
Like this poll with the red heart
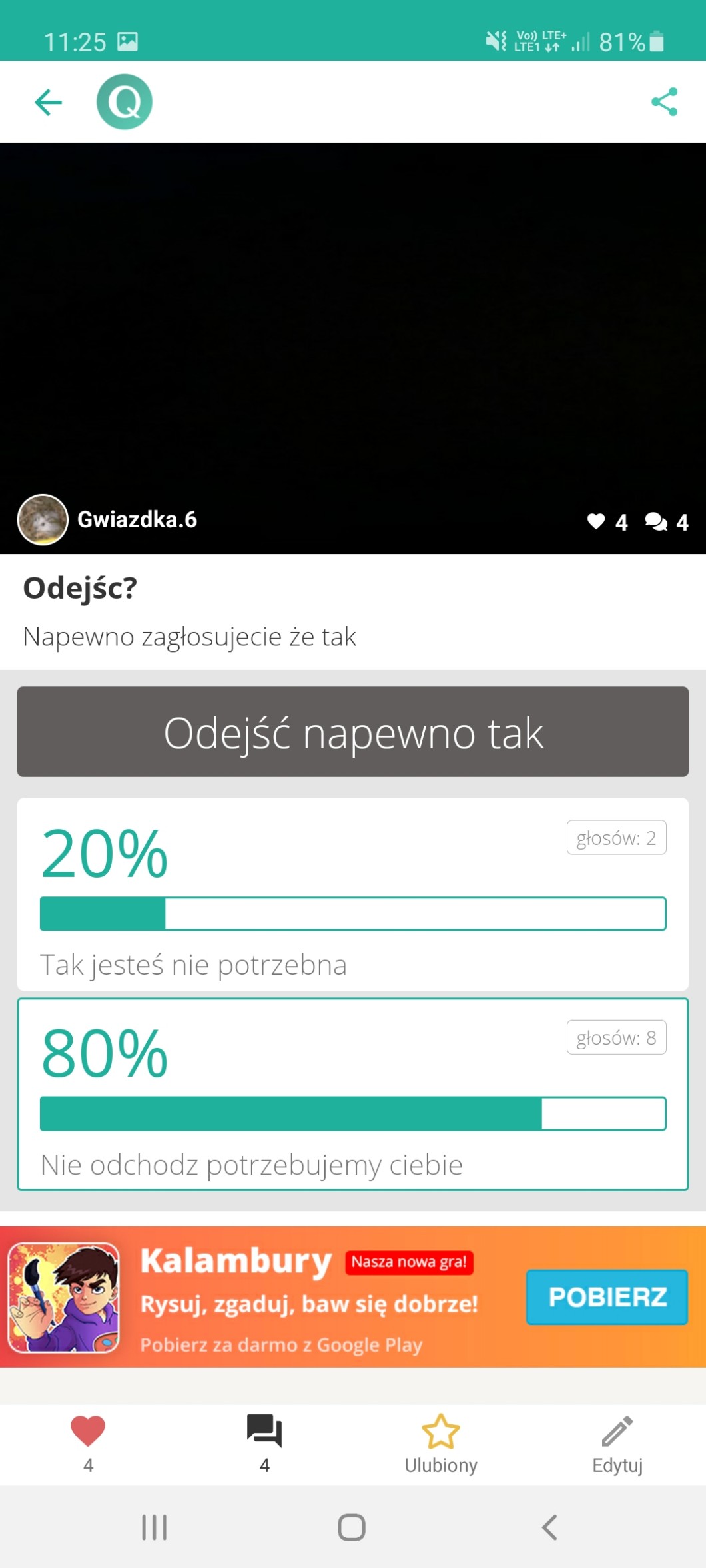coord(88,1441)
